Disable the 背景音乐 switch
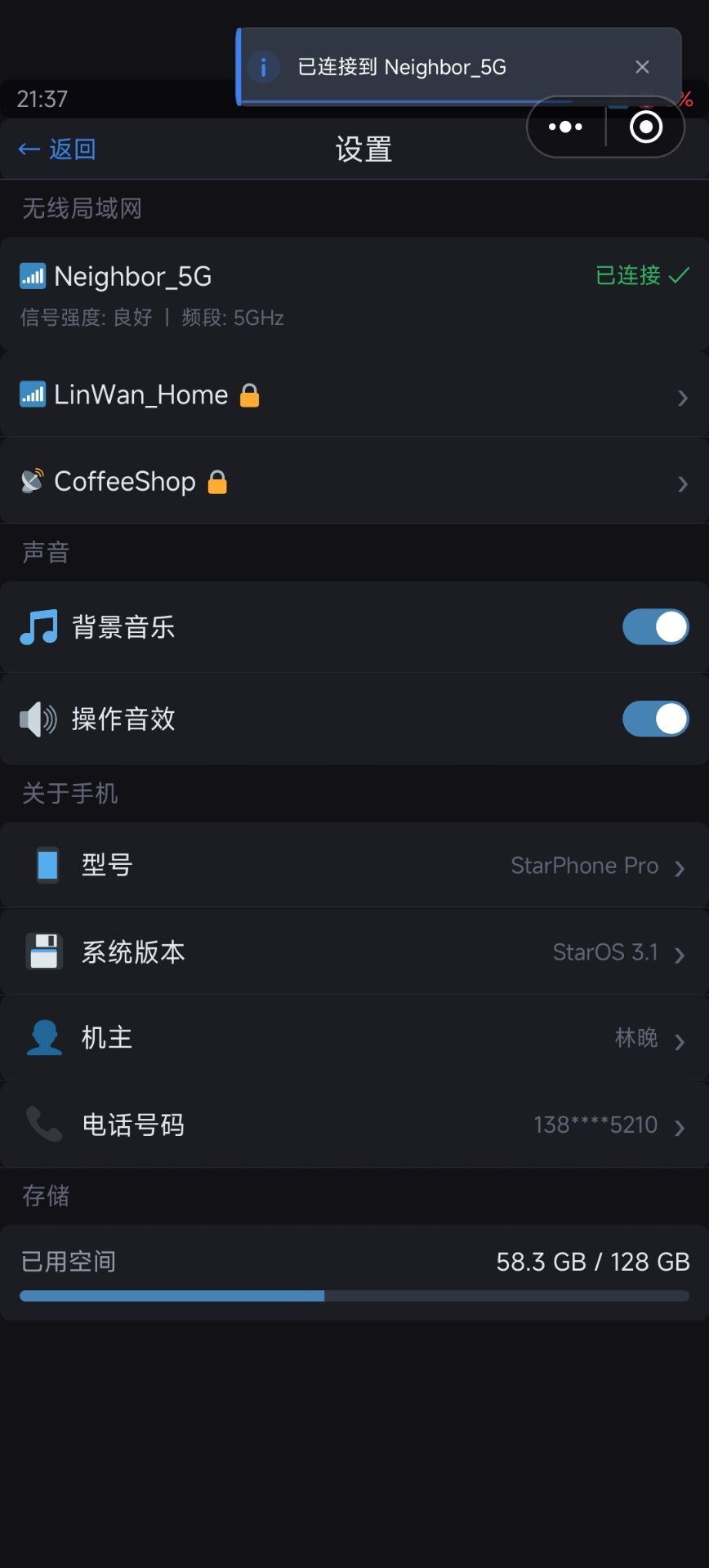709x1568 pixels. [655, 626]
